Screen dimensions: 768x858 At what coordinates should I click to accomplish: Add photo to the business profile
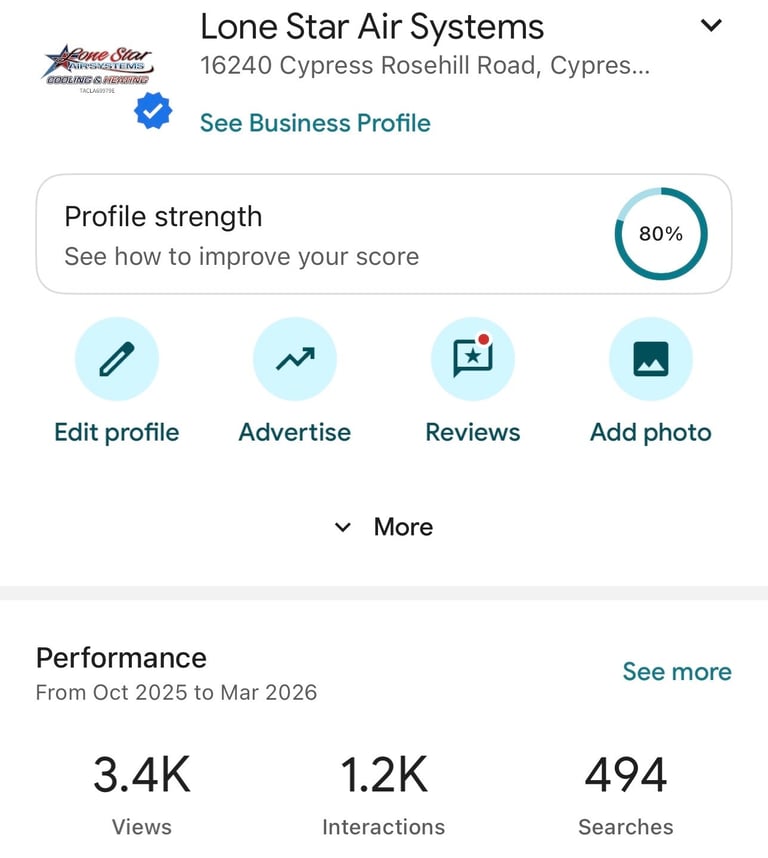tap(651, 359)
